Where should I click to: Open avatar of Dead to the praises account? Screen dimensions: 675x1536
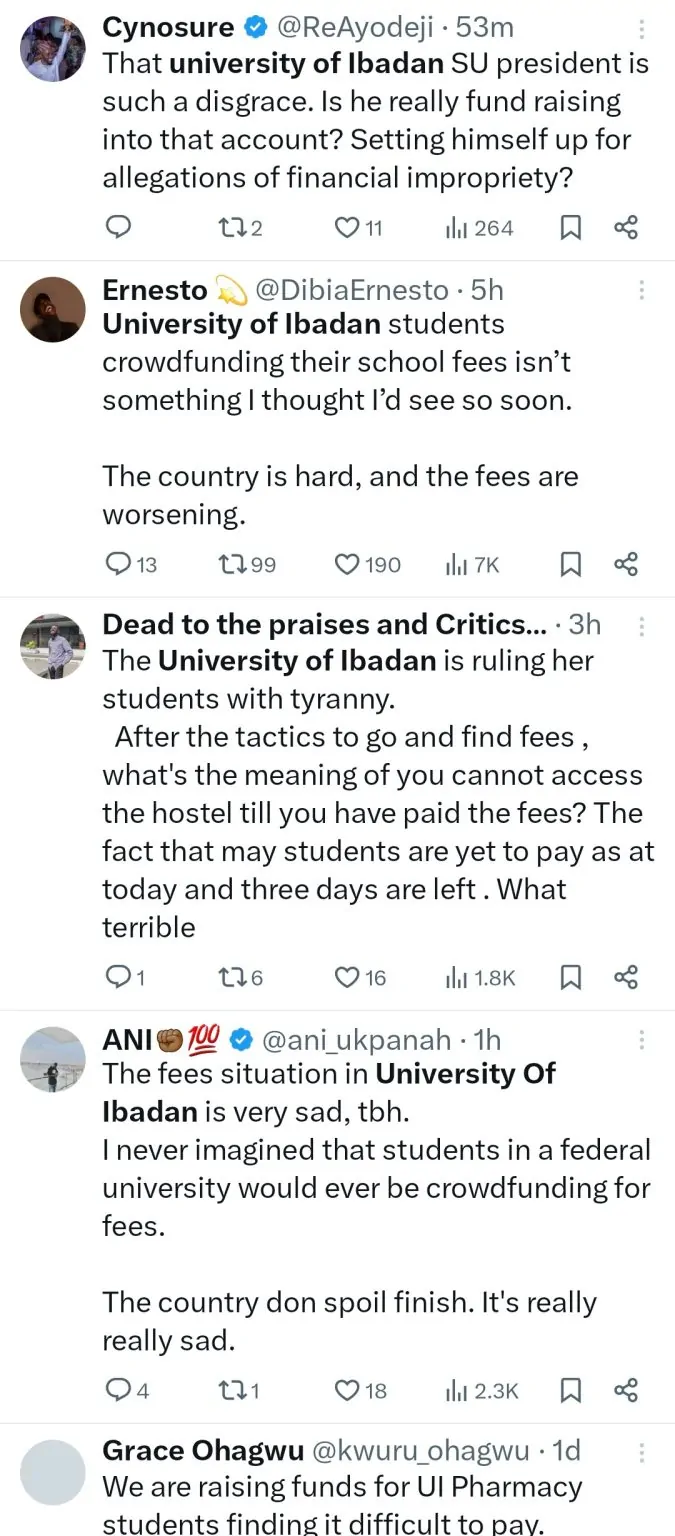click(53, 646)
